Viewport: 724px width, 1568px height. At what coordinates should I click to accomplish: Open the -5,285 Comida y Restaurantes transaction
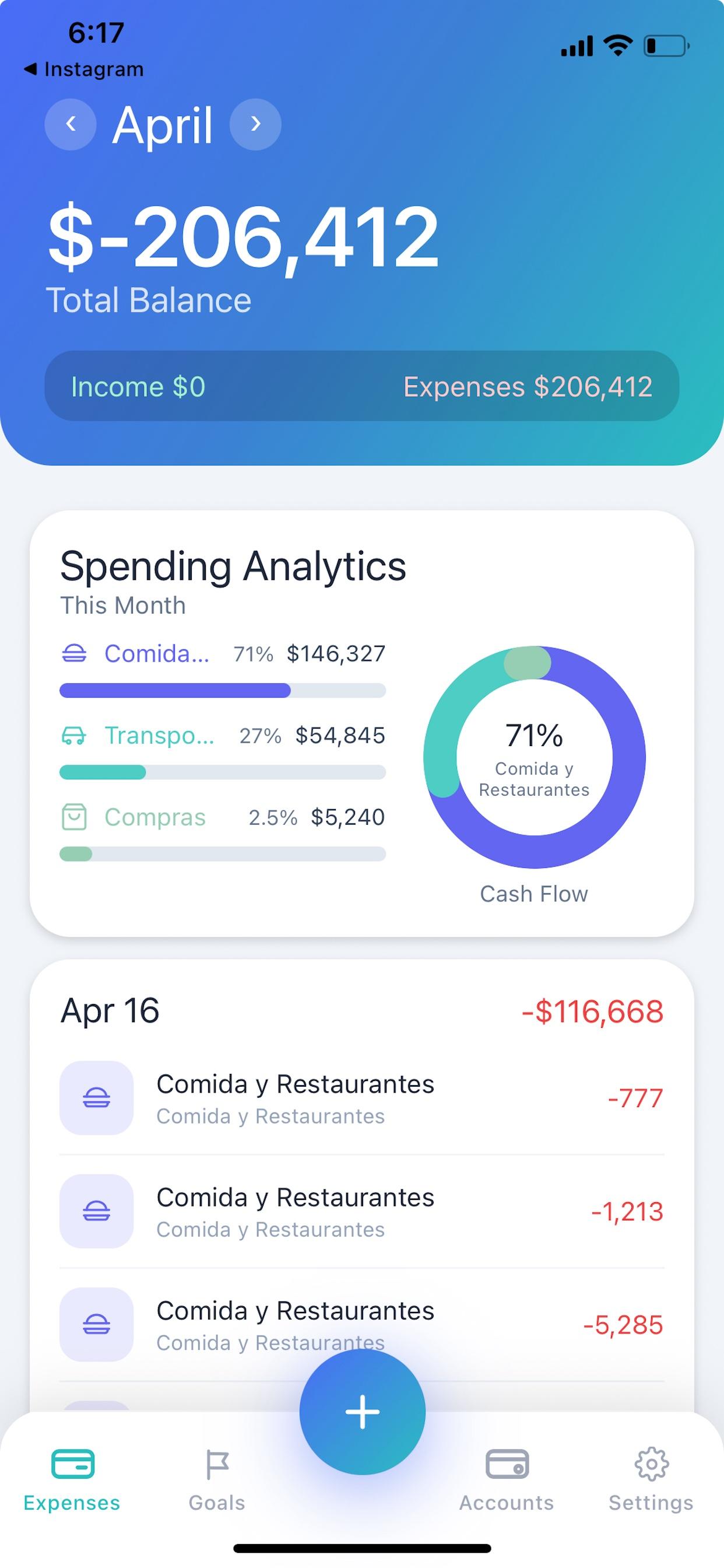(x=361, y=1324)
